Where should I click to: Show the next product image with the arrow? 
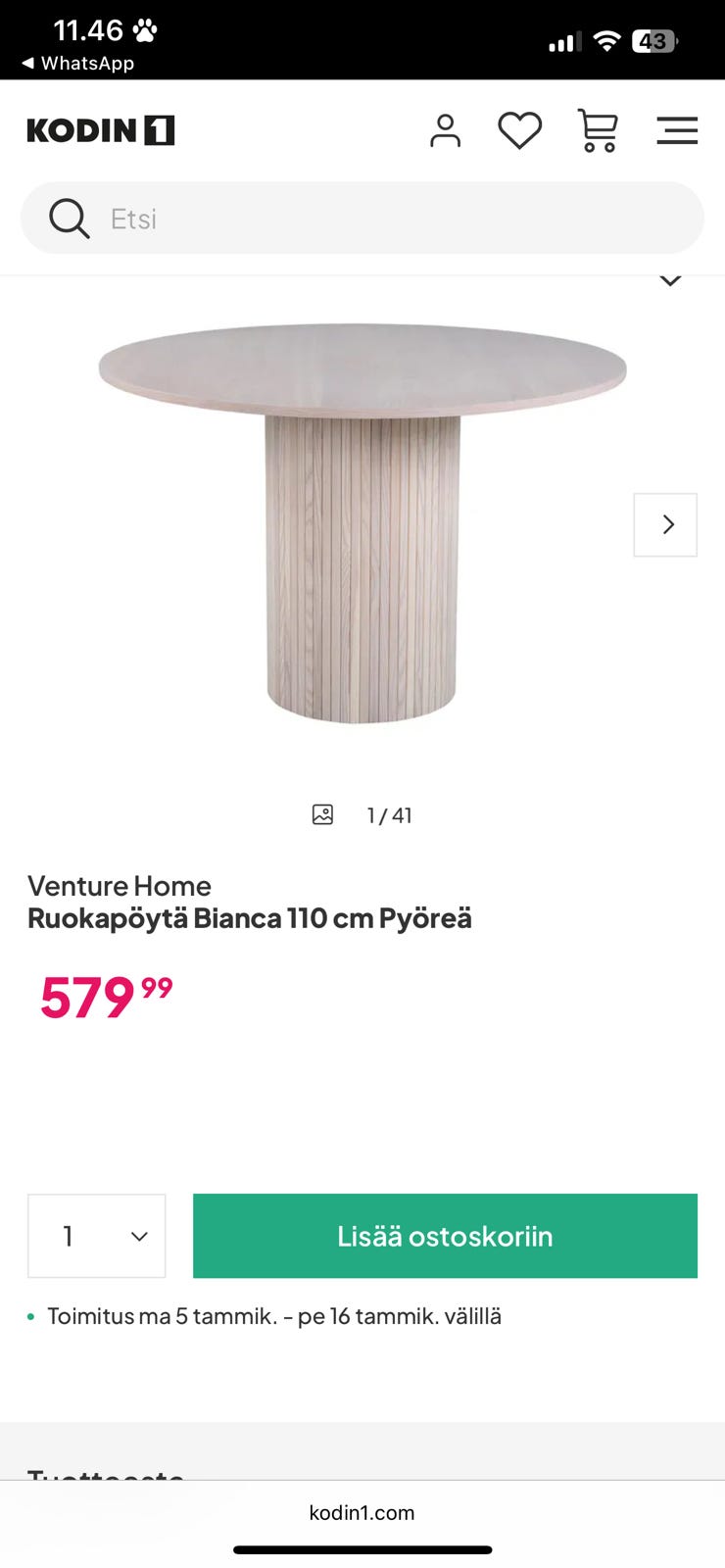pyautogui.click(x=665, y=524)
